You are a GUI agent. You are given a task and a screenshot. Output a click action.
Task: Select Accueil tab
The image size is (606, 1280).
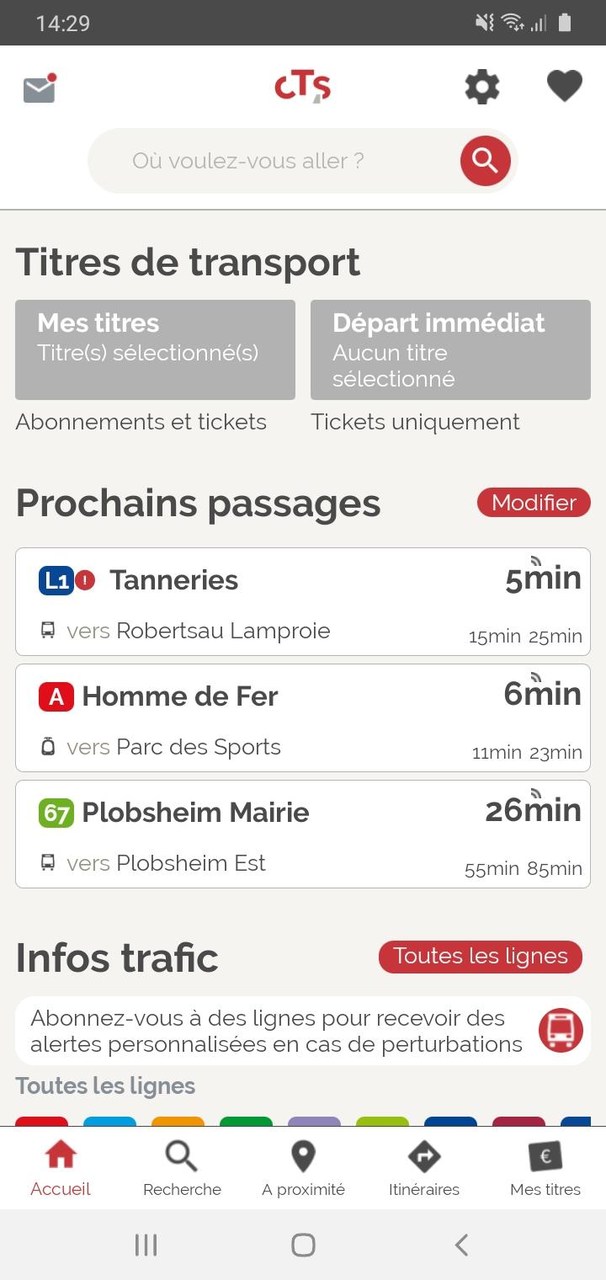click(61, 1169)
